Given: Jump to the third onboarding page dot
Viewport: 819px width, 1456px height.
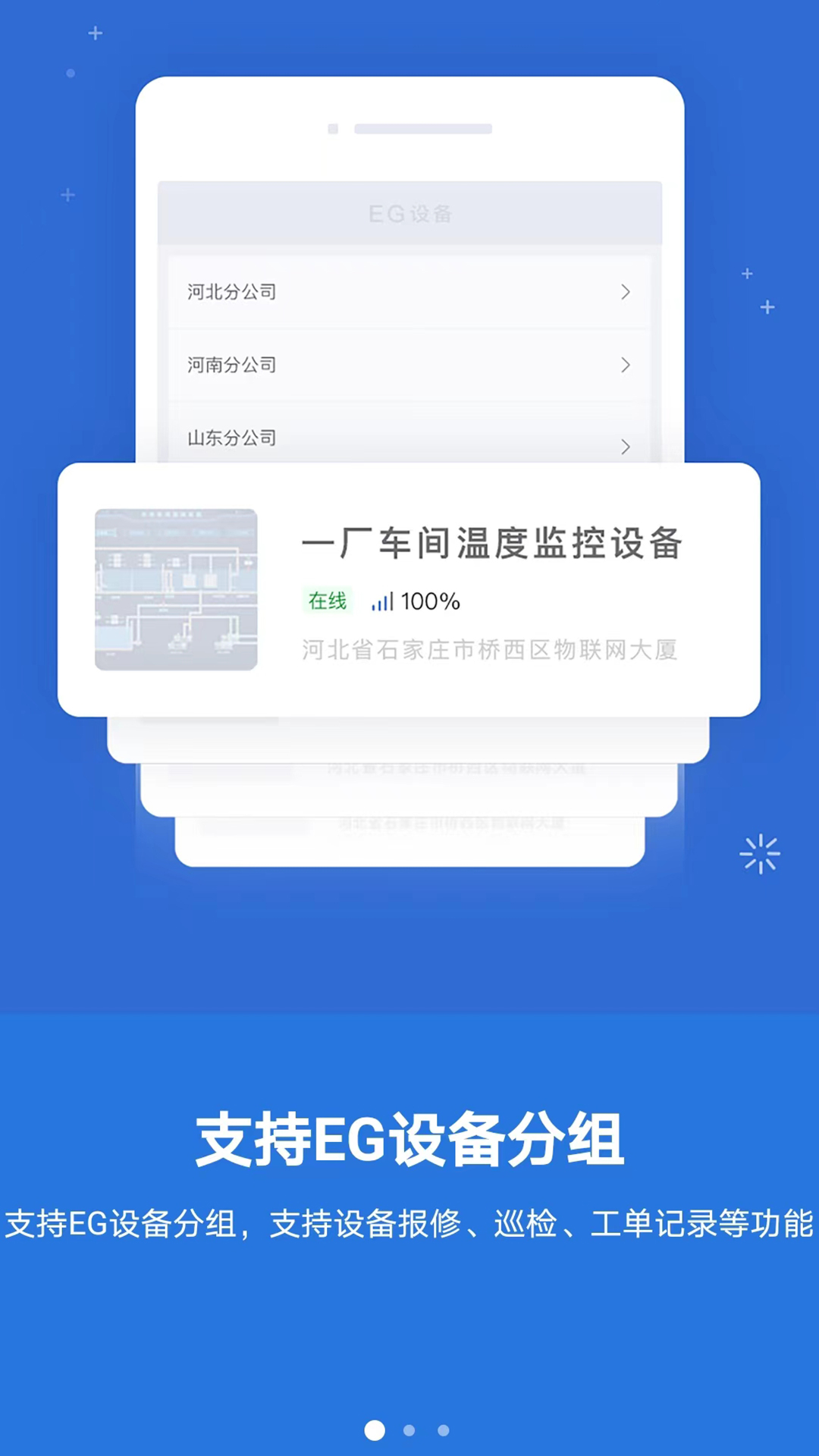Looking at the screenshot, I should click(x=444, y=1430).
